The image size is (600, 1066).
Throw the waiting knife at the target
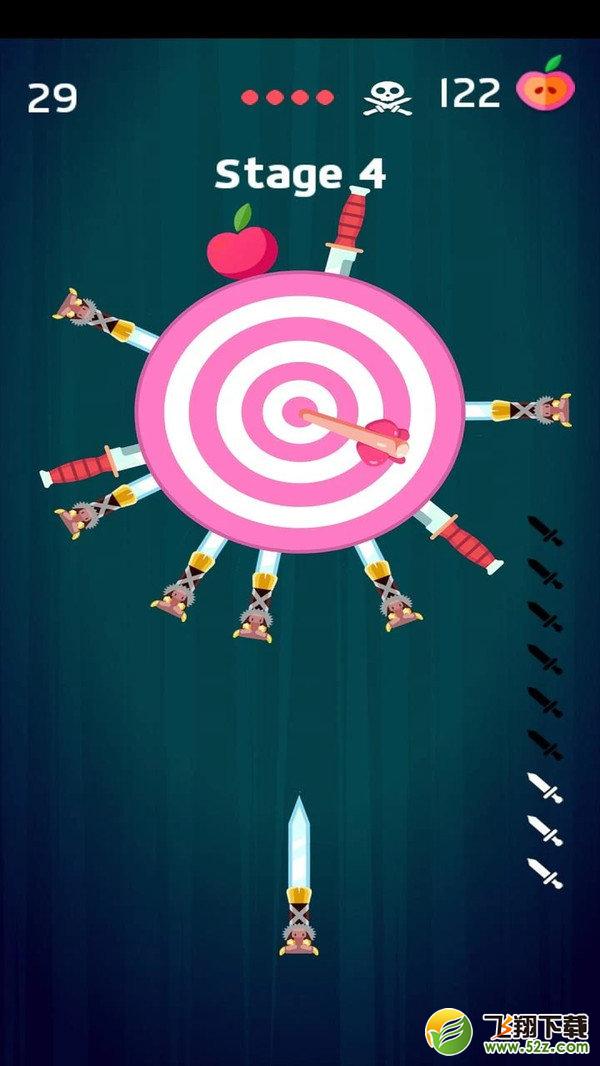click(298, 876)
